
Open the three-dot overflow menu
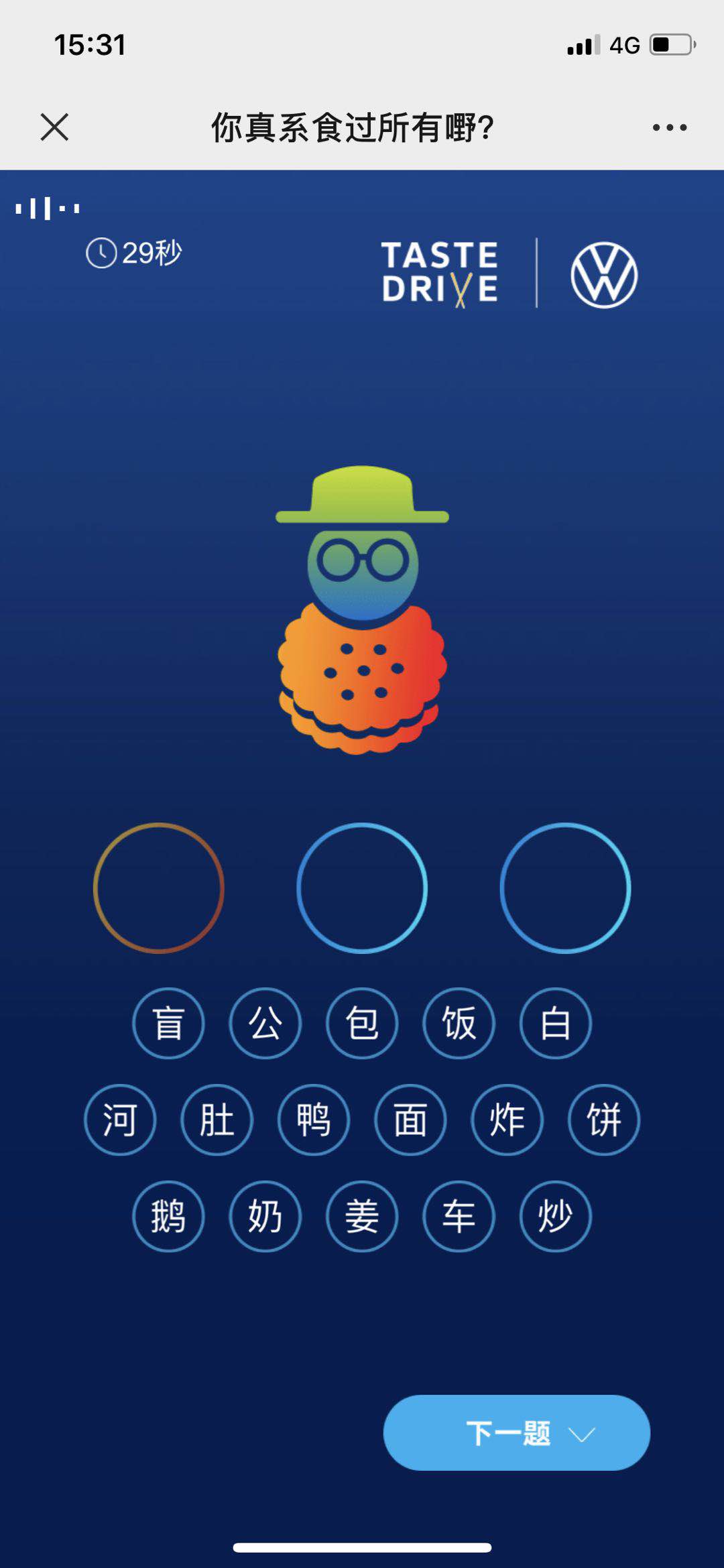coord(669,127)
